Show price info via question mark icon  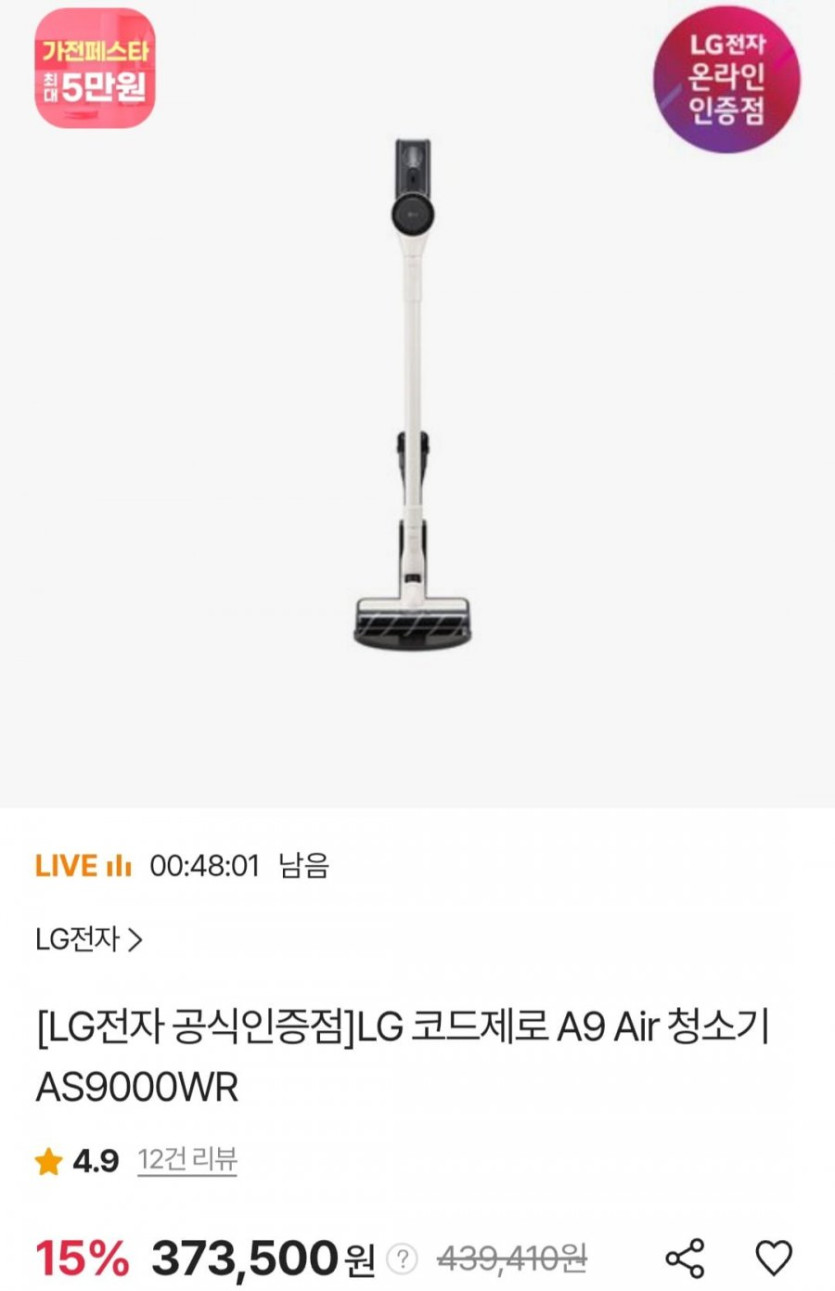(402, 1259)
